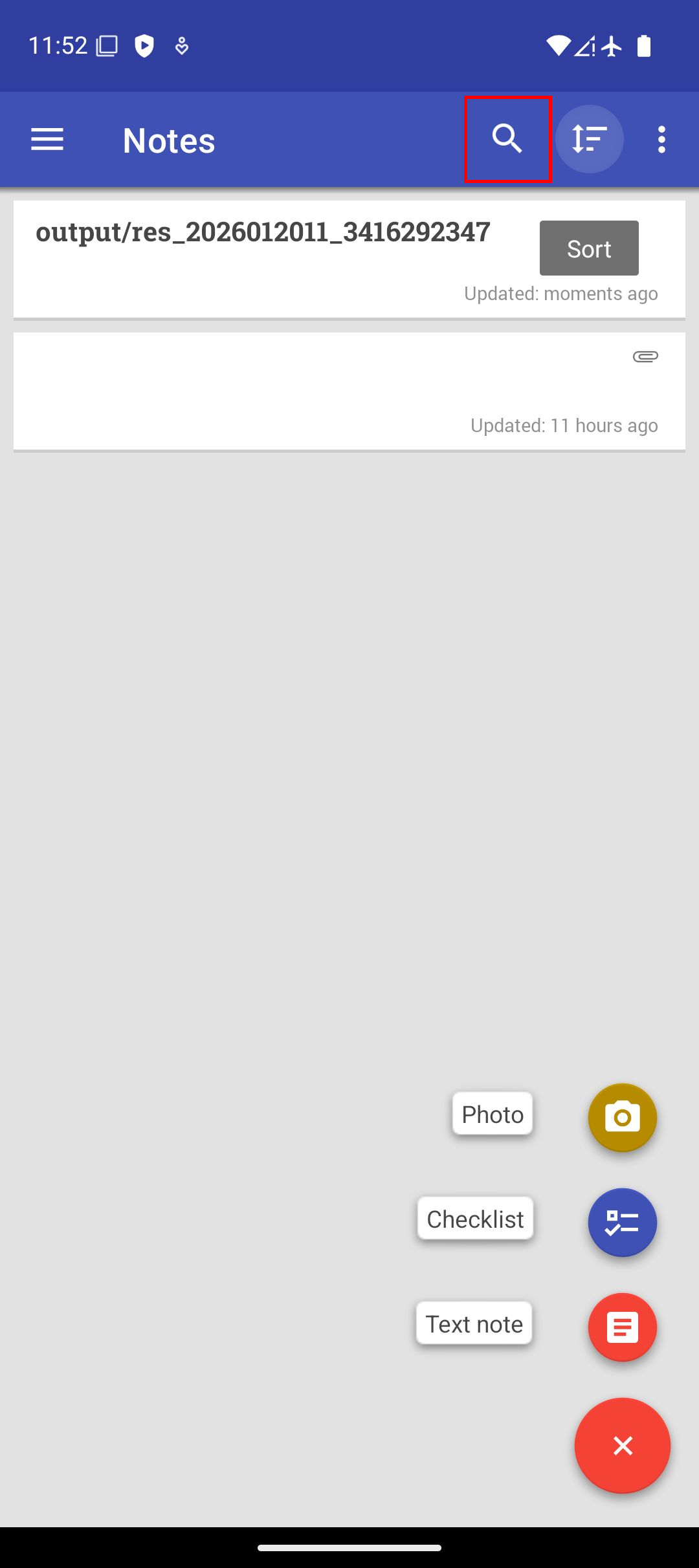Tap the Text note label
The height and width of the screenshot is (1568, 699).
click(474, 1323)
